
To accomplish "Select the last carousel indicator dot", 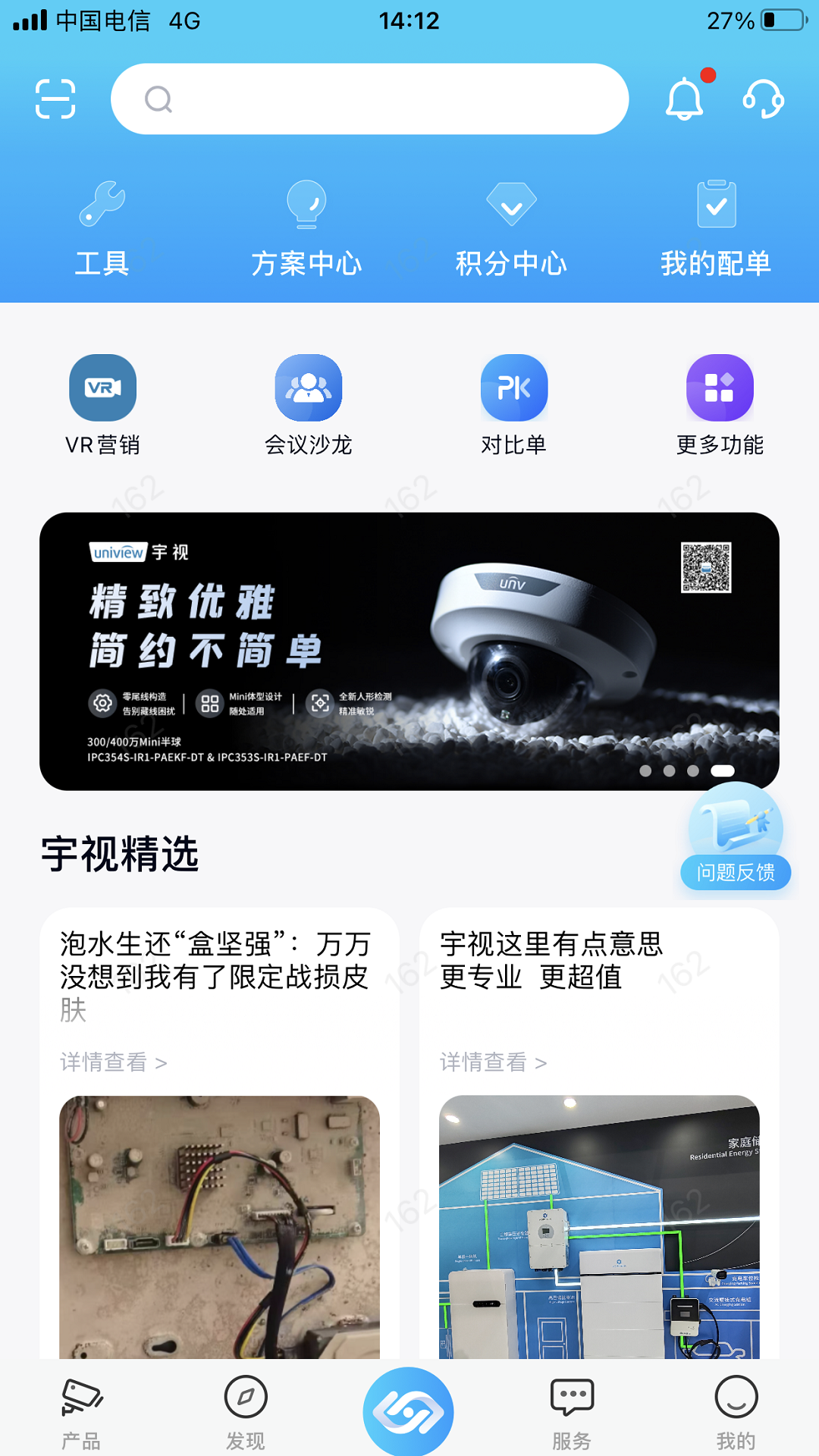I will [x=723, y=770].
